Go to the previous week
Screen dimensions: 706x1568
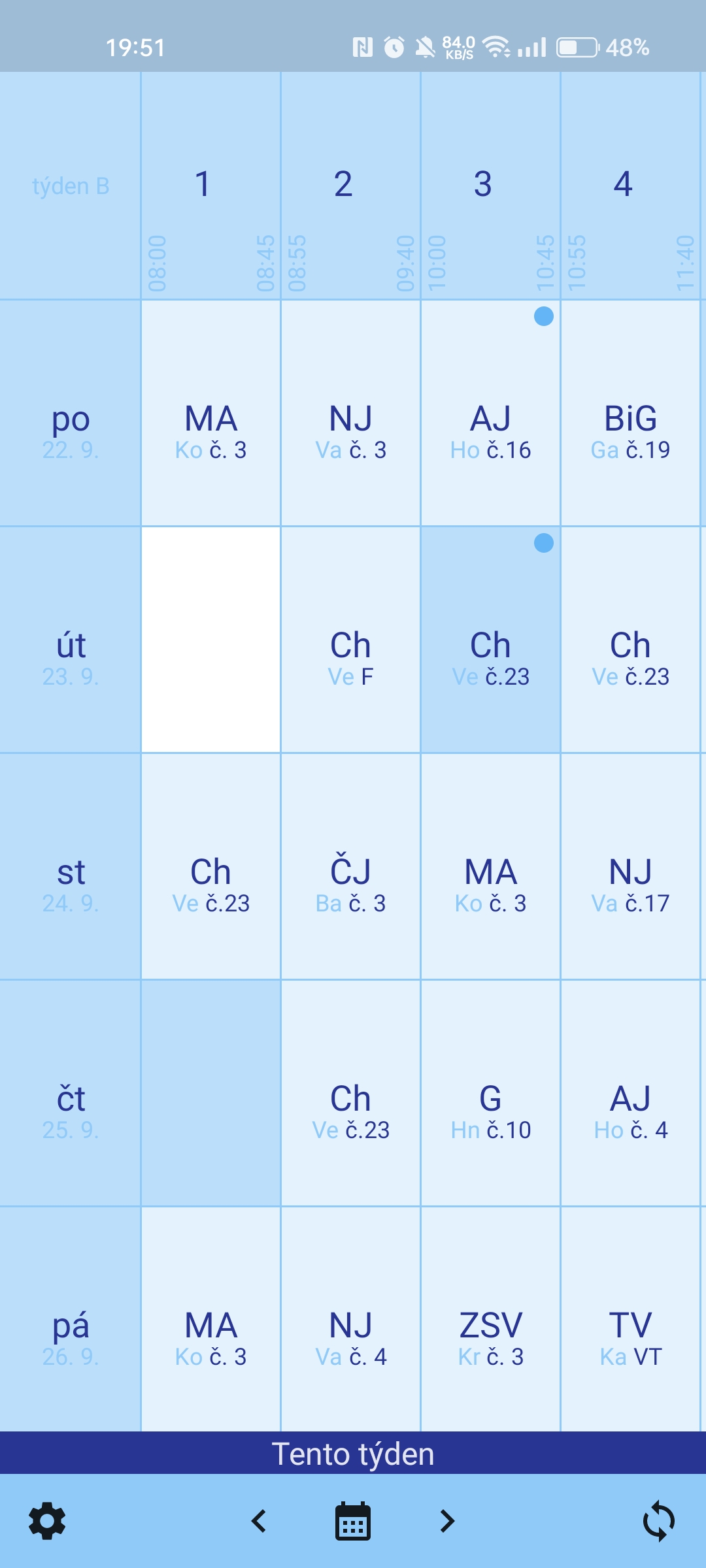[x=259, y=1521]
